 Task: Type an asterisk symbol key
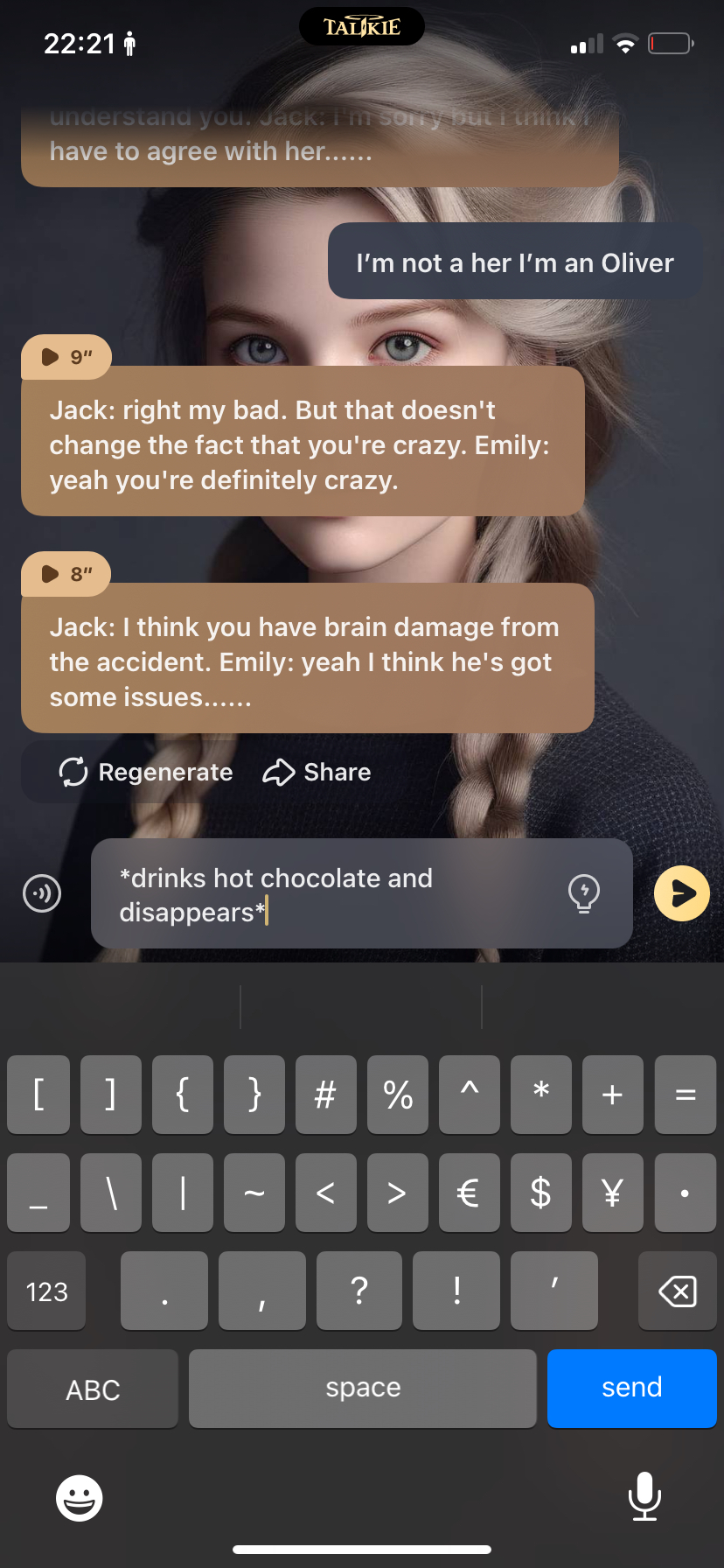click(541, 1094)
